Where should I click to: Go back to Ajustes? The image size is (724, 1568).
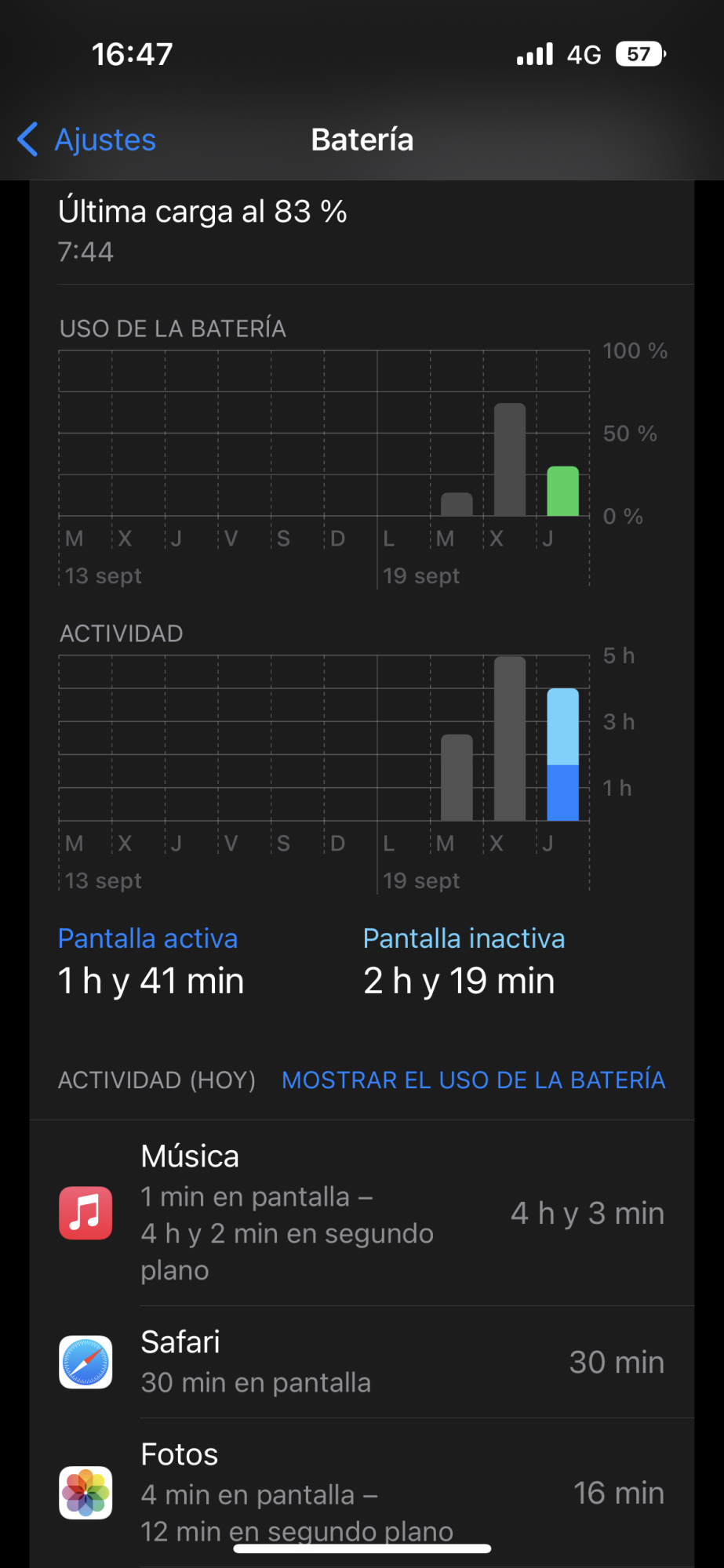pos(88,140)
